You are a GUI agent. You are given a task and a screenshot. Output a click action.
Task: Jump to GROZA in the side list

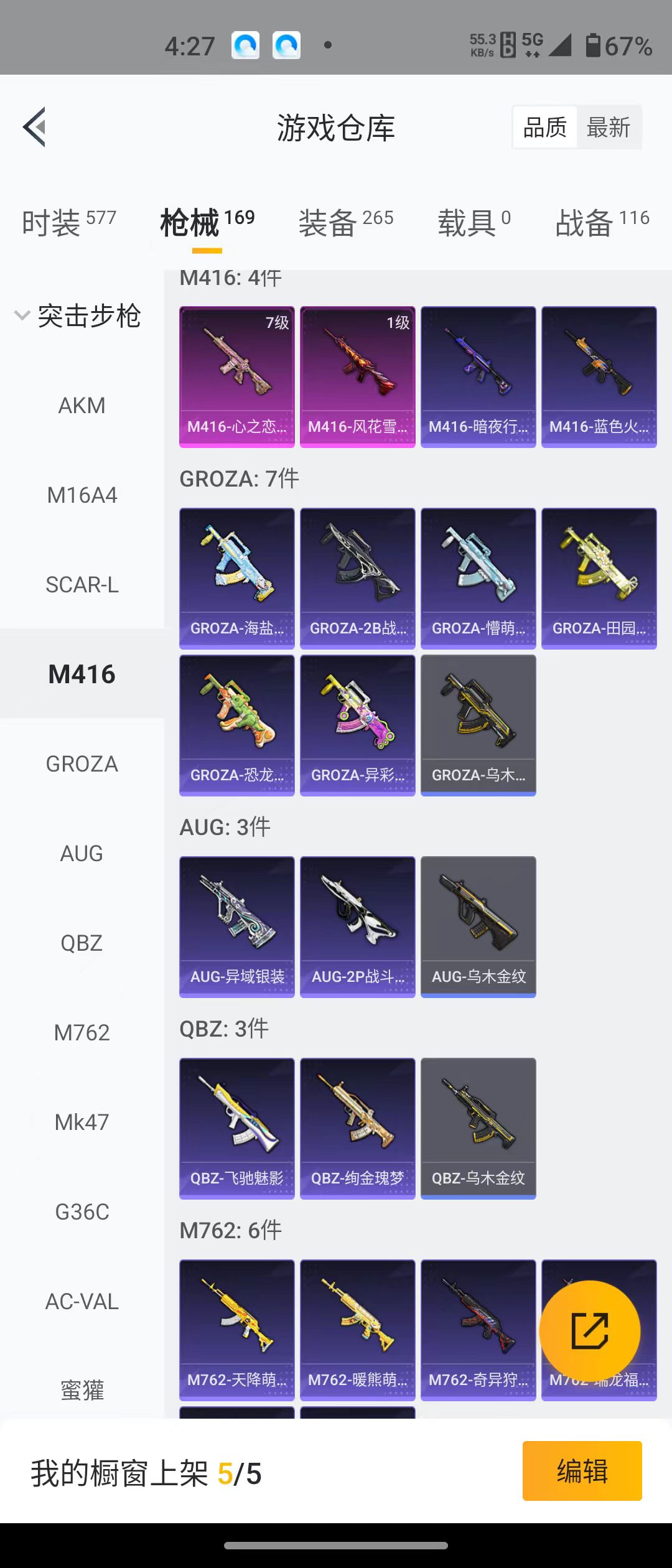pyautogui.click(x=82, y=764)
